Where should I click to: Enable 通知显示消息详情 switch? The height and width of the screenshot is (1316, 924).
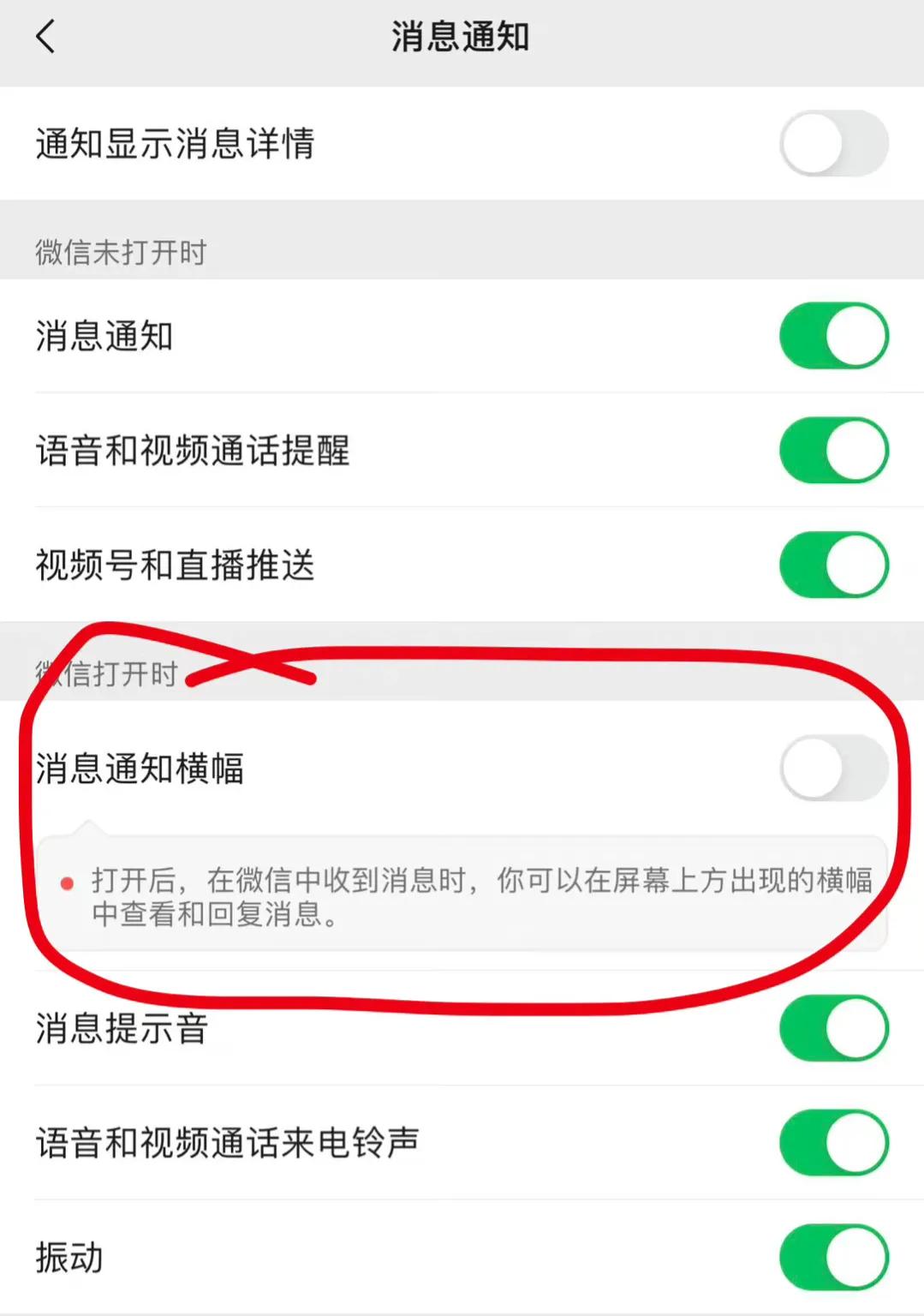click(834, 145)
